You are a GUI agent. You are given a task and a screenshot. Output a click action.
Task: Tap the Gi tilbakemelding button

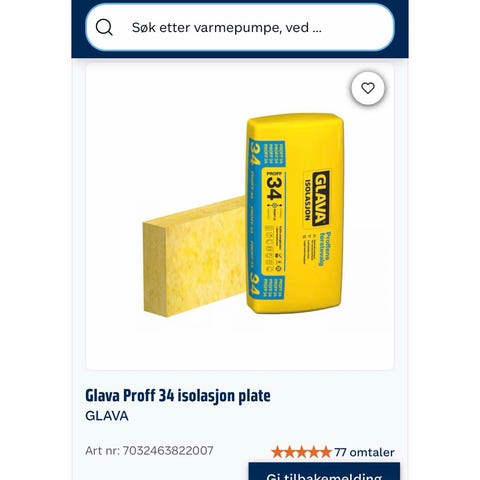click(324, 472)
